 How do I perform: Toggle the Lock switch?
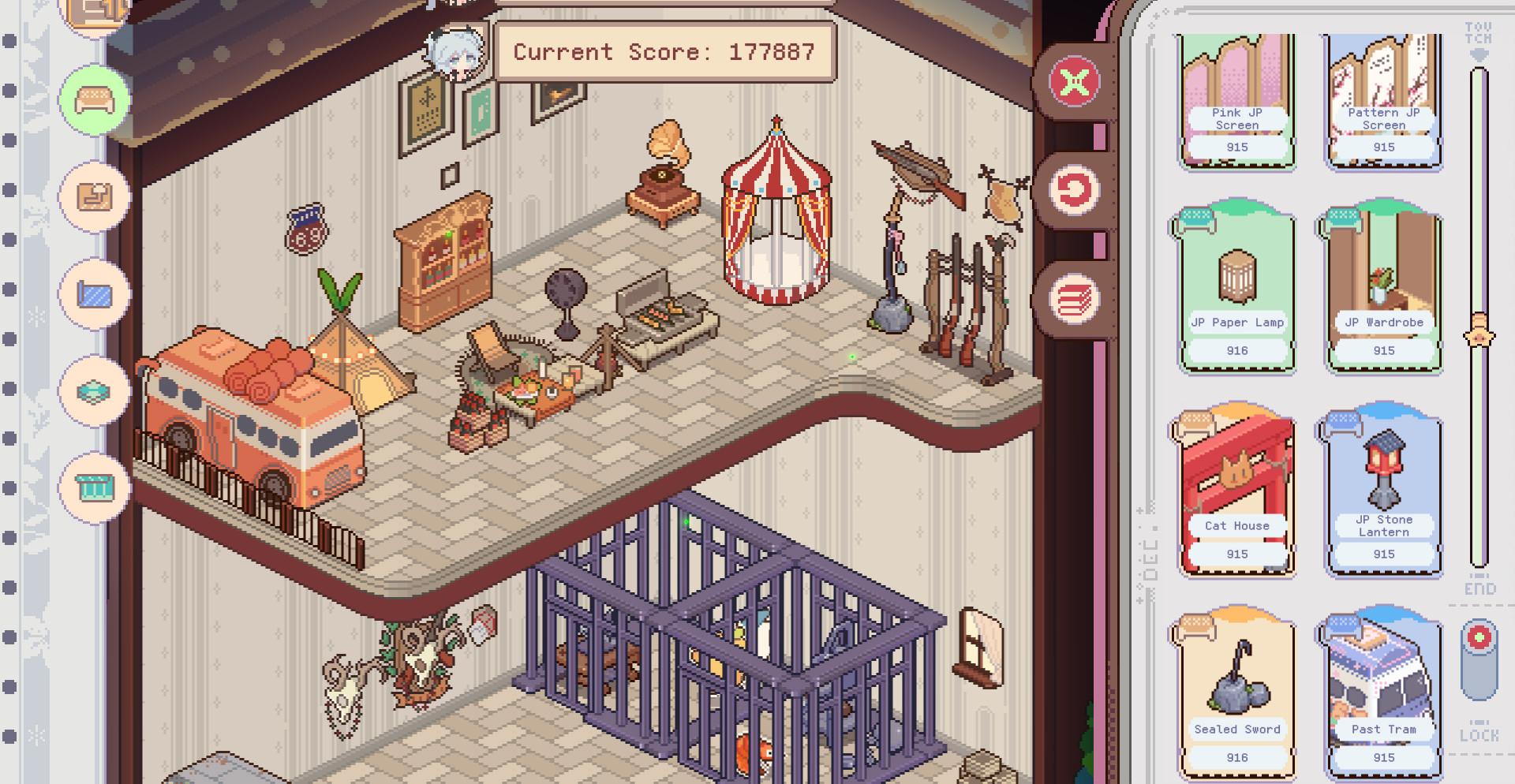(1479, 659)
